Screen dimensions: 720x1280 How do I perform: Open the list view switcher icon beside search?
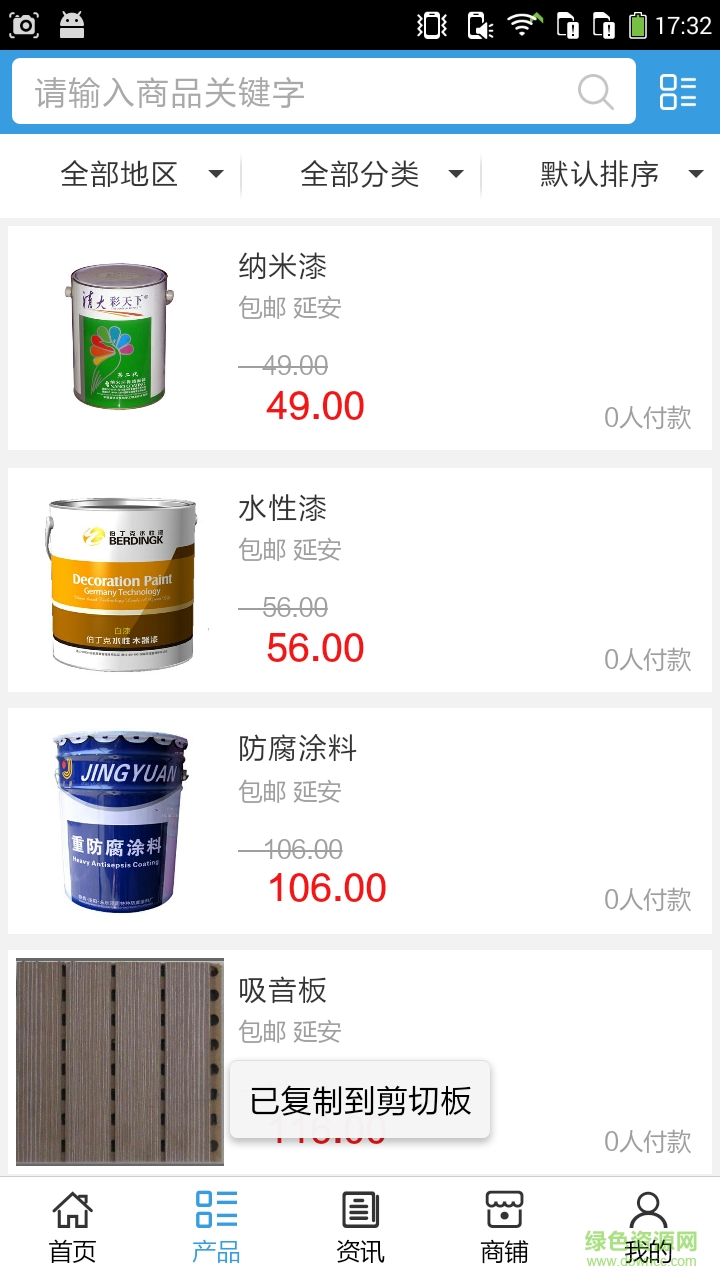coord(677,92)
